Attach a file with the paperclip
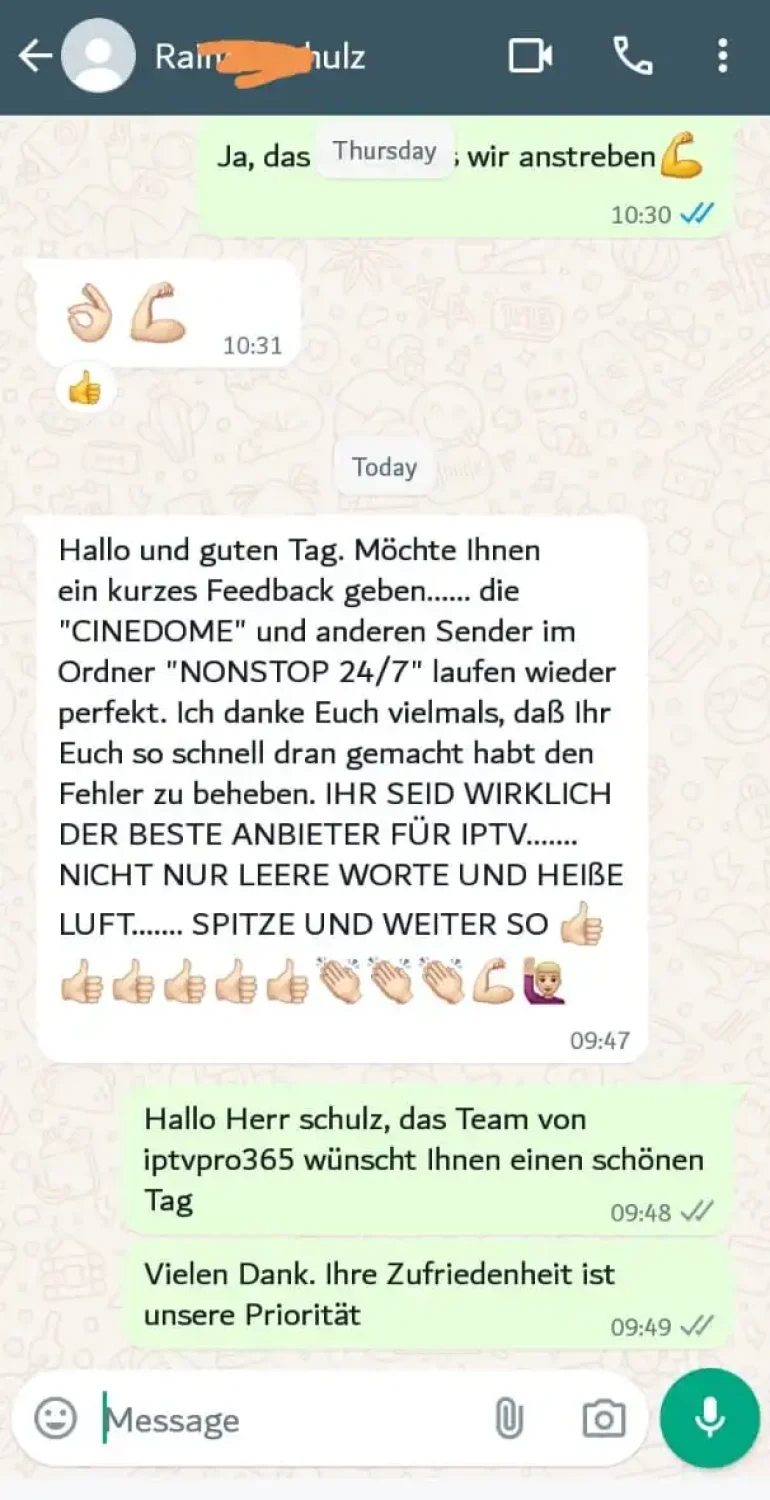The height and width of the screenshot is (1500, 770). point(508,1418)
